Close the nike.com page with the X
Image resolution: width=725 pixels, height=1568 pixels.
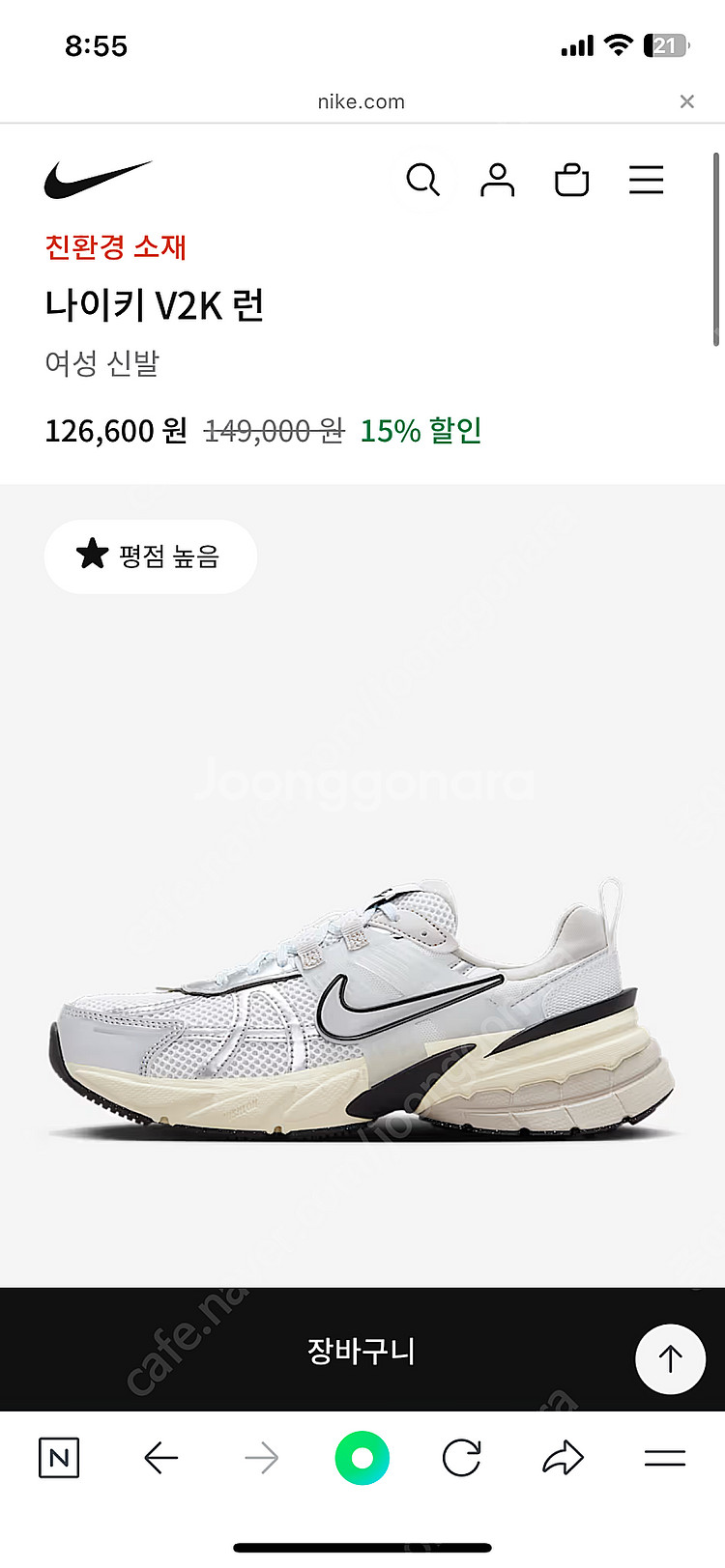pyautogui.click(x=686, y=100)
